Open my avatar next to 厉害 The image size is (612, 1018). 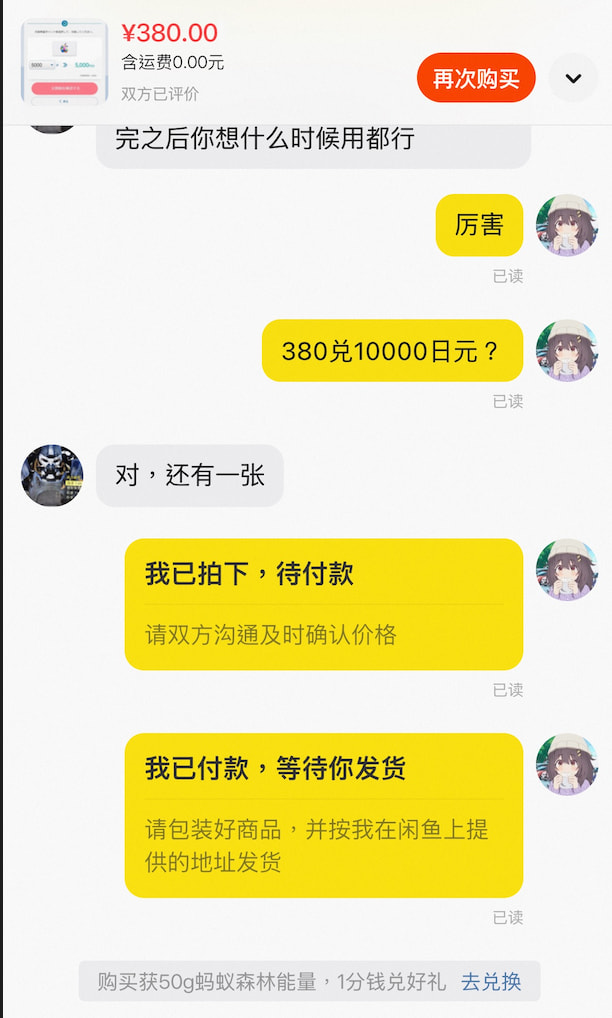(567, 225)
